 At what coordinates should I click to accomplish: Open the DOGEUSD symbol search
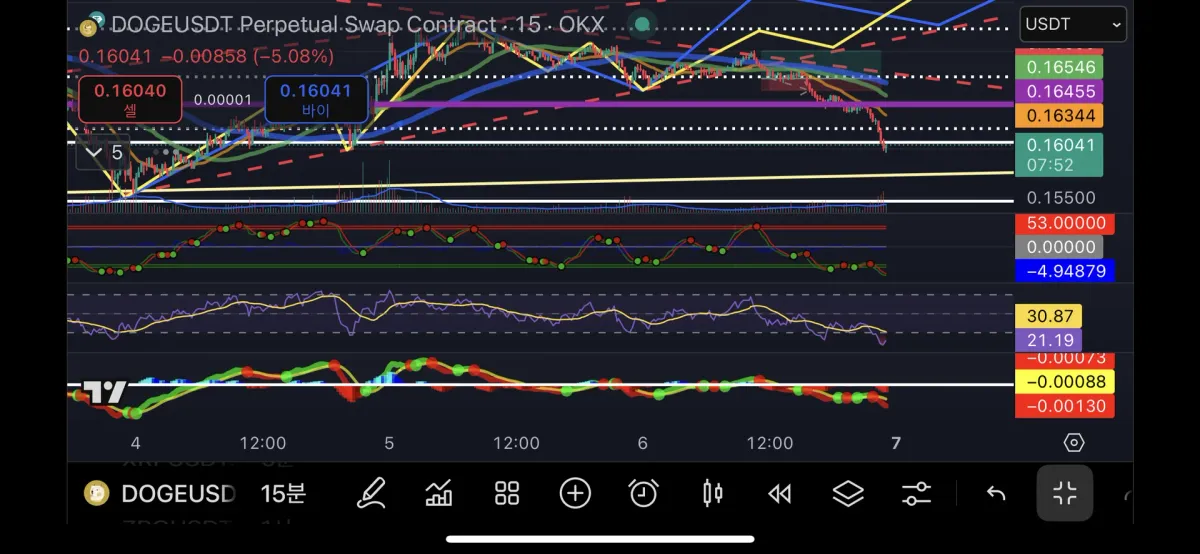click(160, 494)
